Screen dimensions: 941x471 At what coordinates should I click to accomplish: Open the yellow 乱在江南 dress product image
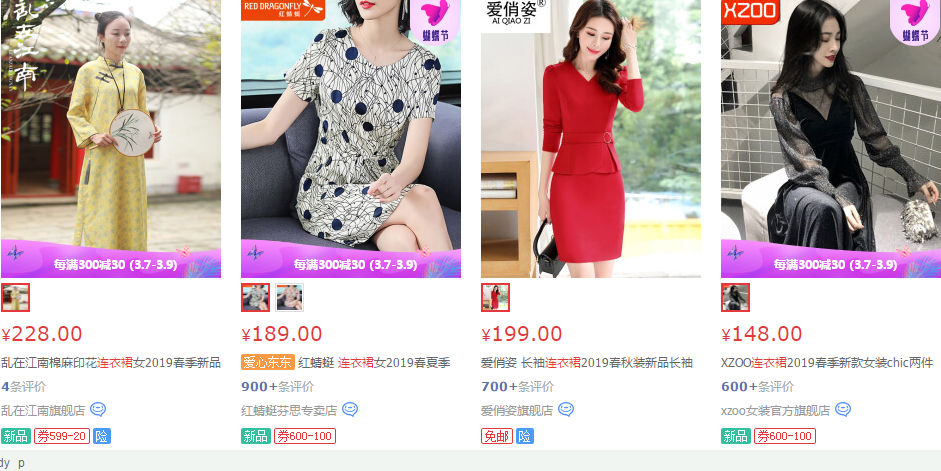110,130
